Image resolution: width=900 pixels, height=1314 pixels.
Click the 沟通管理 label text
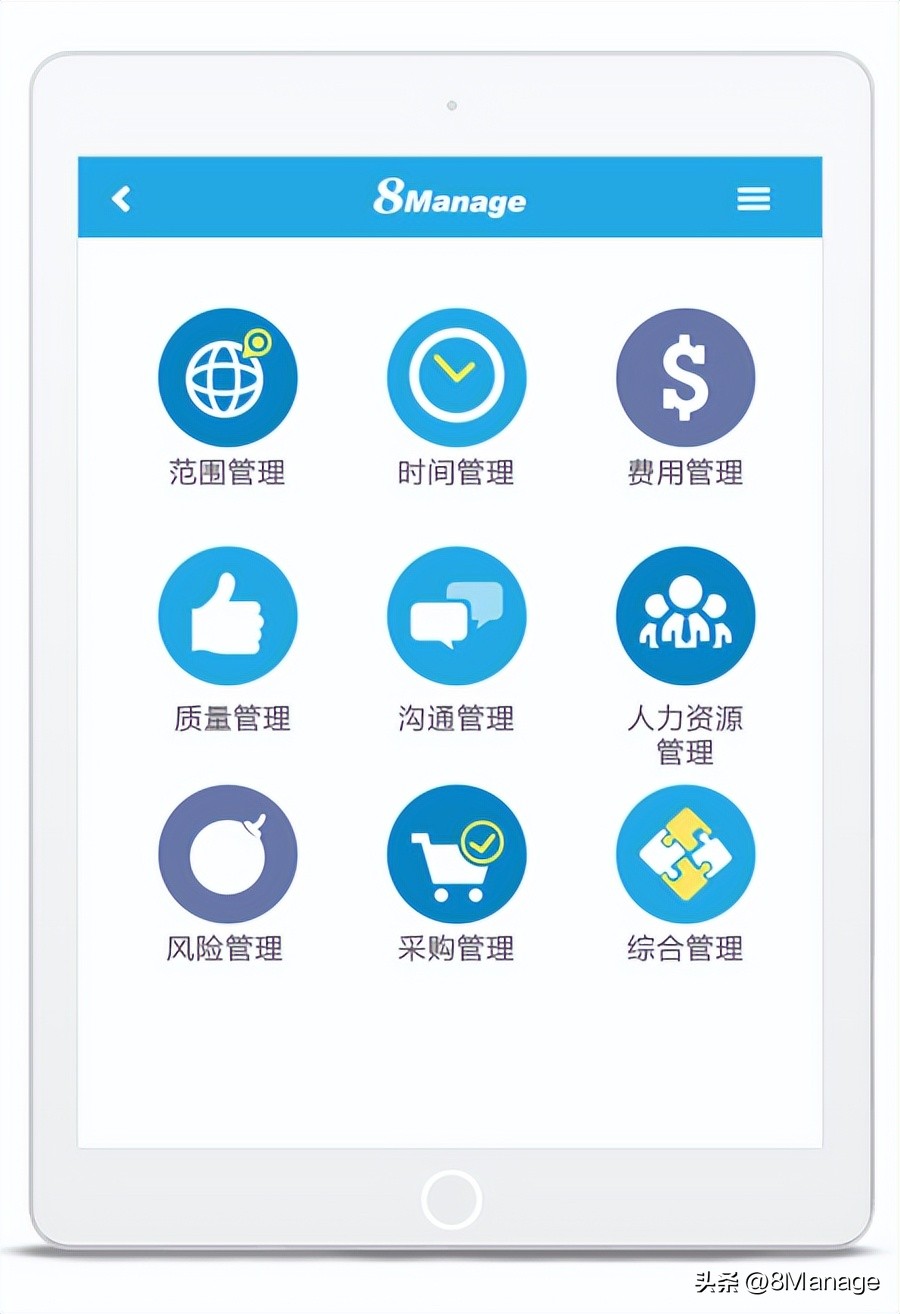[x=456, y=718]
